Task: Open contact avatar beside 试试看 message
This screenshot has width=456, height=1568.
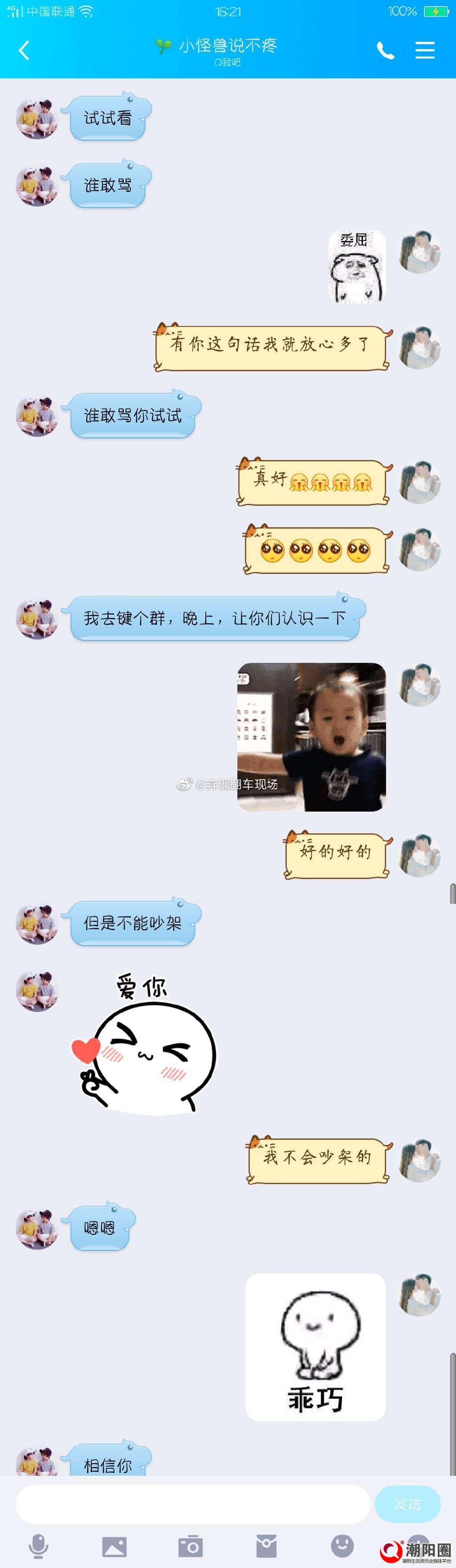Action: click(37, 118)
